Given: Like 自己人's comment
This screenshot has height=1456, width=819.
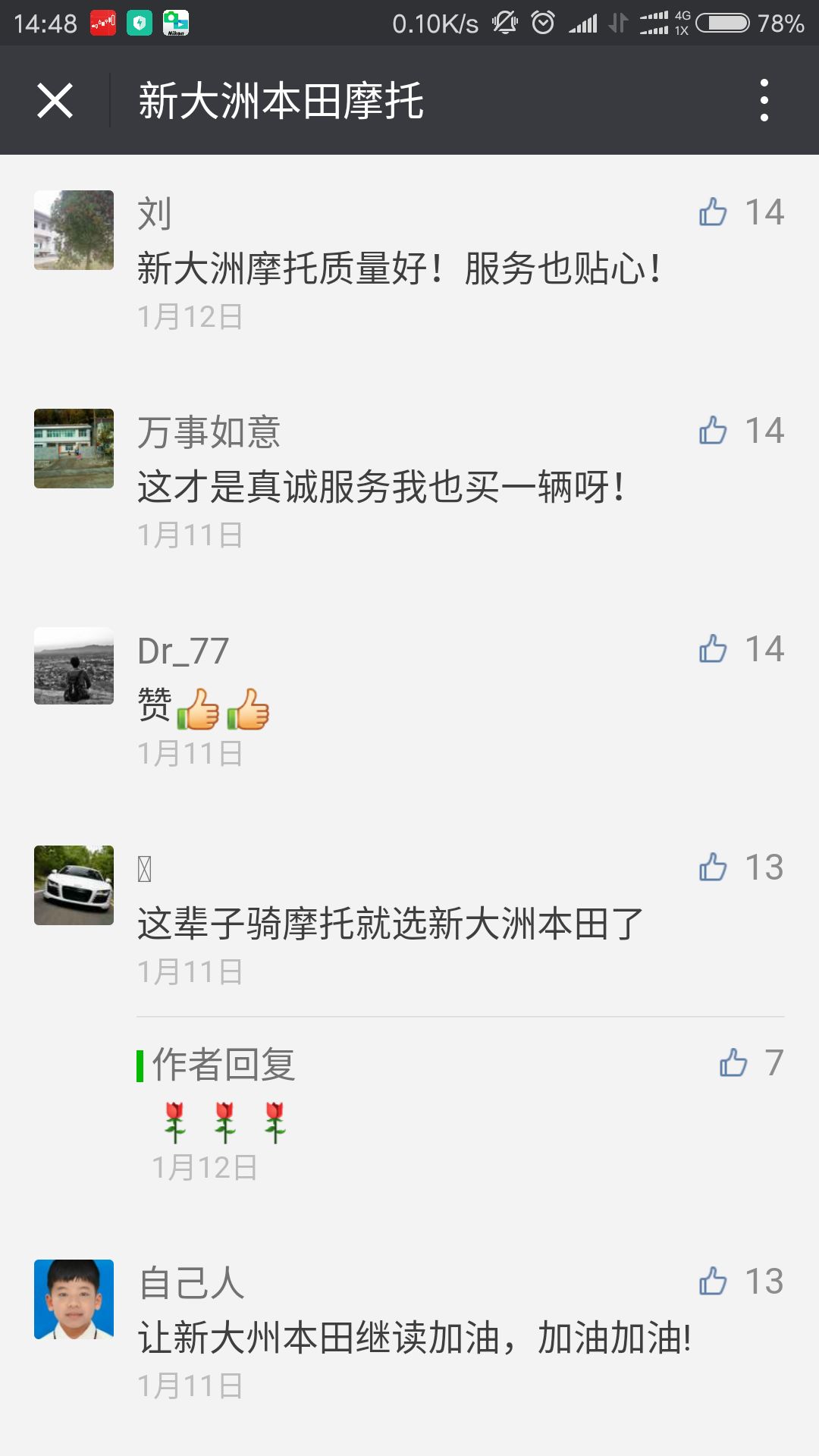Looking at the screenshot, I should (714, 1282).
